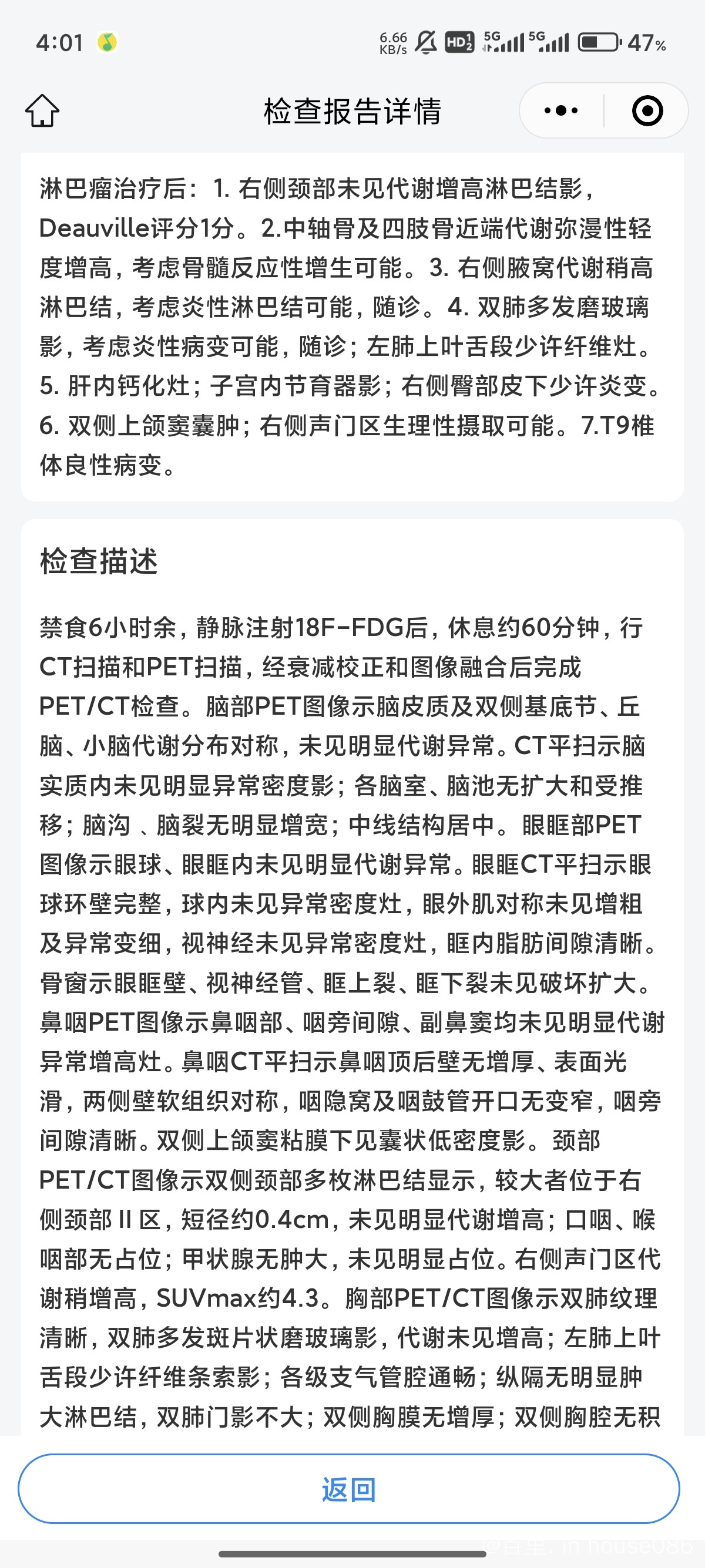Go to the mini program home page
The height and width of the screenshot is (1568, 705).
click(43, 111)
